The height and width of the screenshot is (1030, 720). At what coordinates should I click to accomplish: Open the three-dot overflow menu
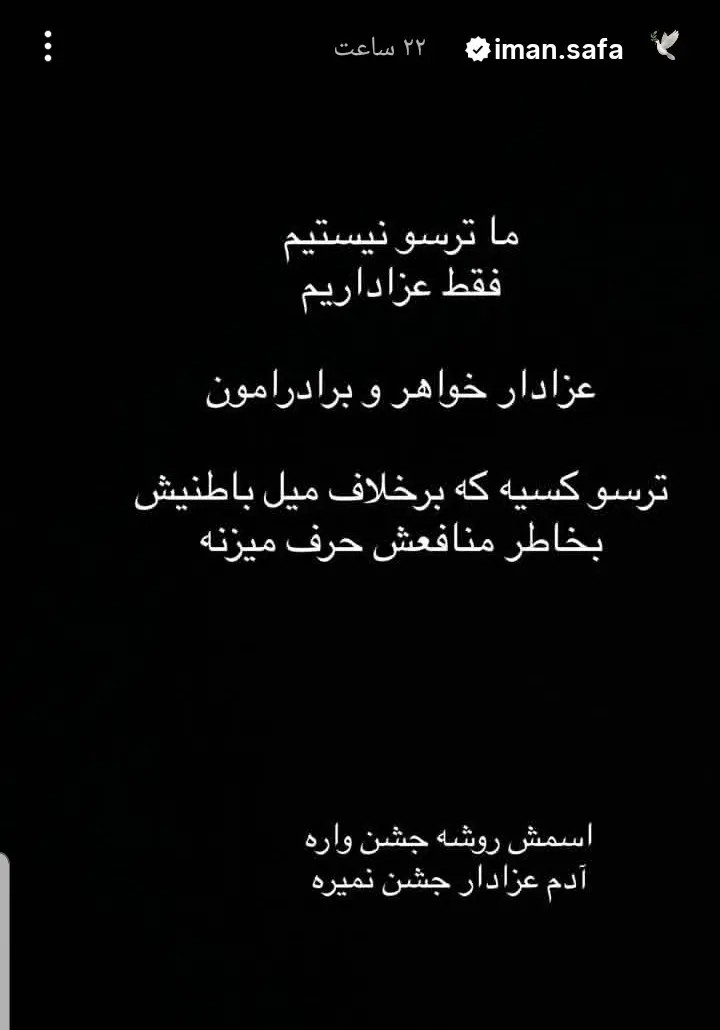tap(48, 46)
